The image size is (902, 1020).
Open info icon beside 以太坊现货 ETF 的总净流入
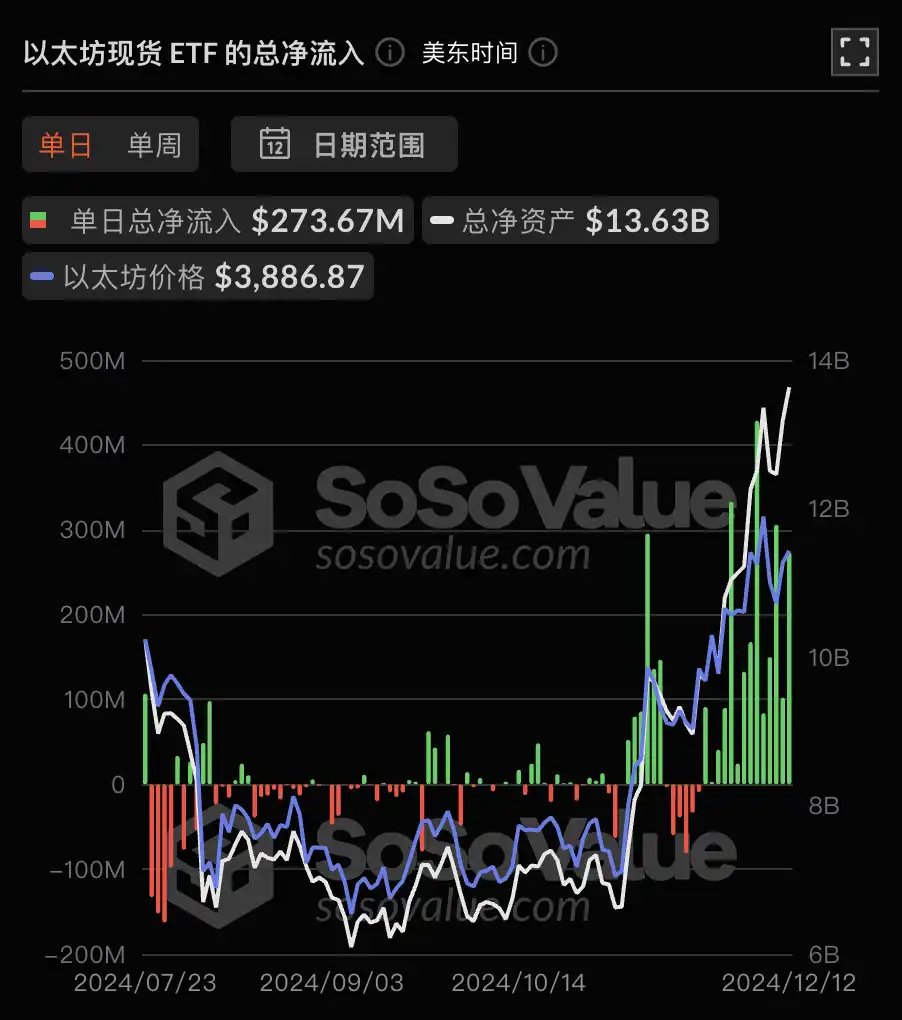(x=390, y=52)
